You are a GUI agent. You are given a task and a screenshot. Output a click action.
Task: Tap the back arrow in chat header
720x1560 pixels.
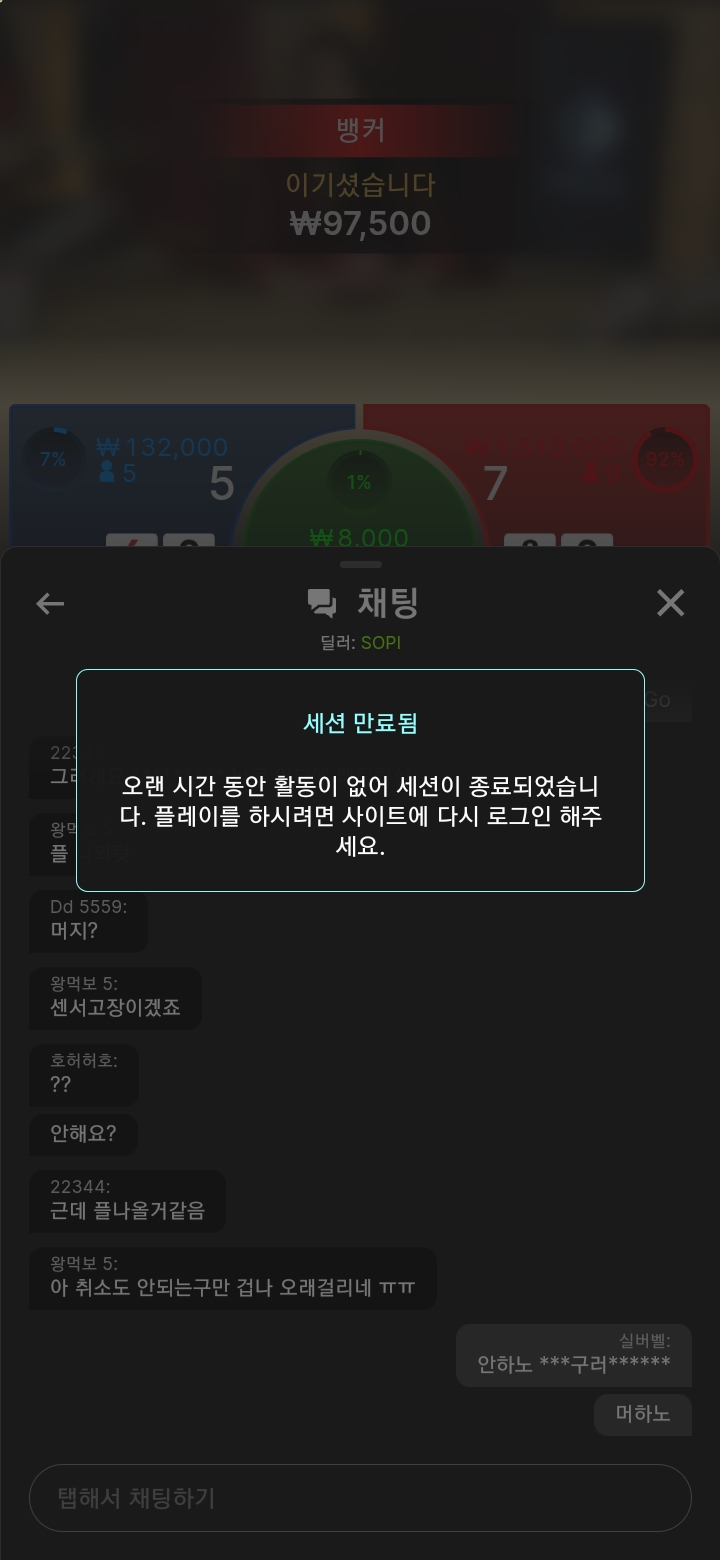coord(50,603)
